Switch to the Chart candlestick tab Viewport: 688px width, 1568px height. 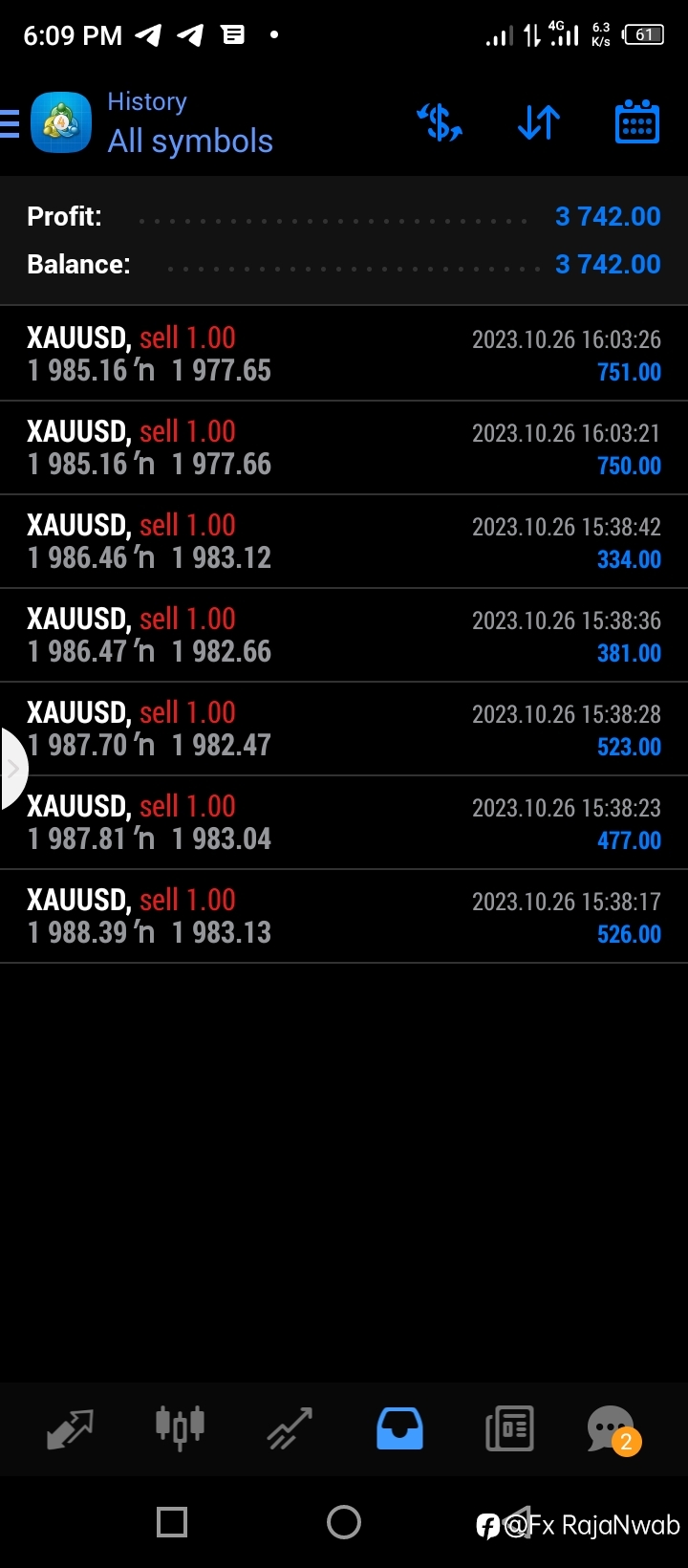pyautogui.click(x=180, y=1429)
